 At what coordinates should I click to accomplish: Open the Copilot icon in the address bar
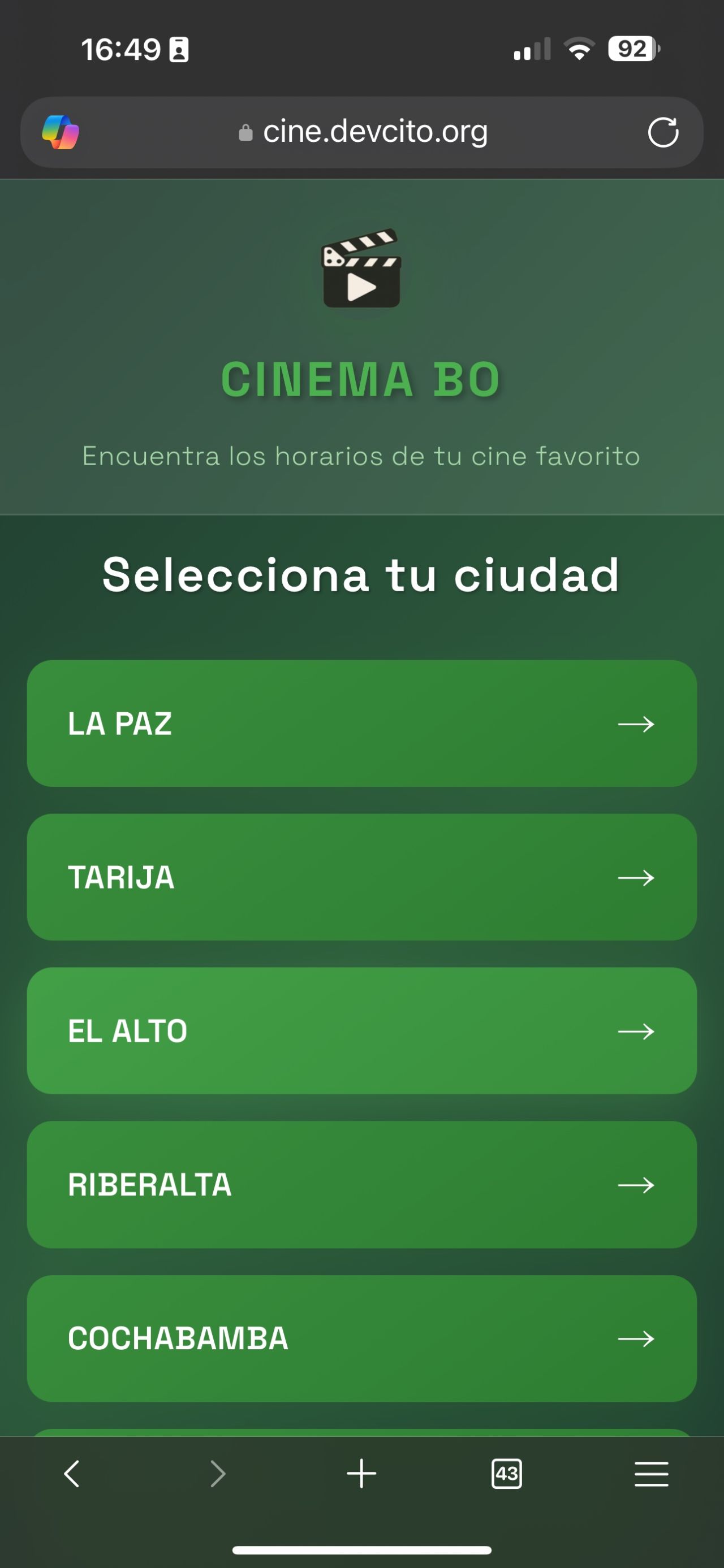(x=61, y=132)
